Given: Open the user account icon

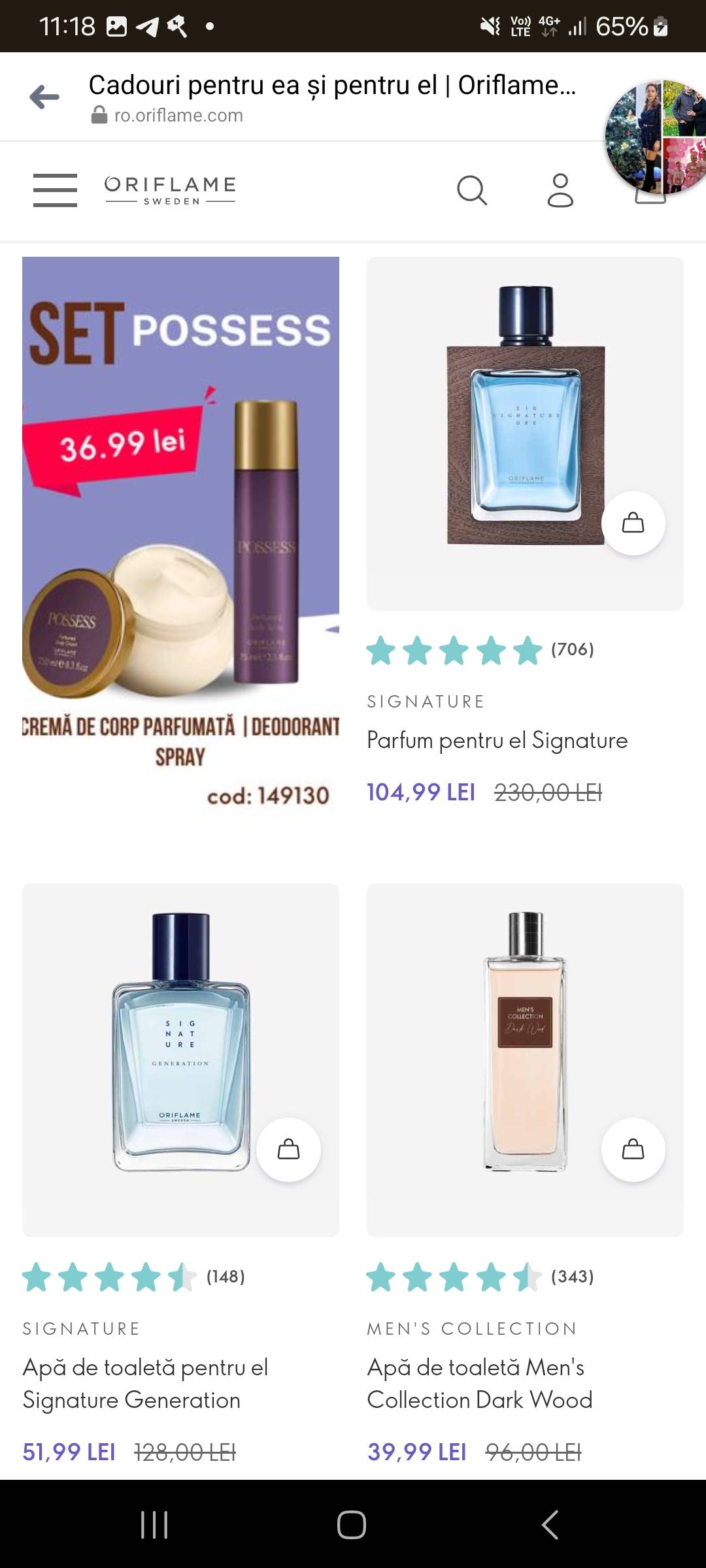Looking at the screenshot, I should [x=560, y=190].
